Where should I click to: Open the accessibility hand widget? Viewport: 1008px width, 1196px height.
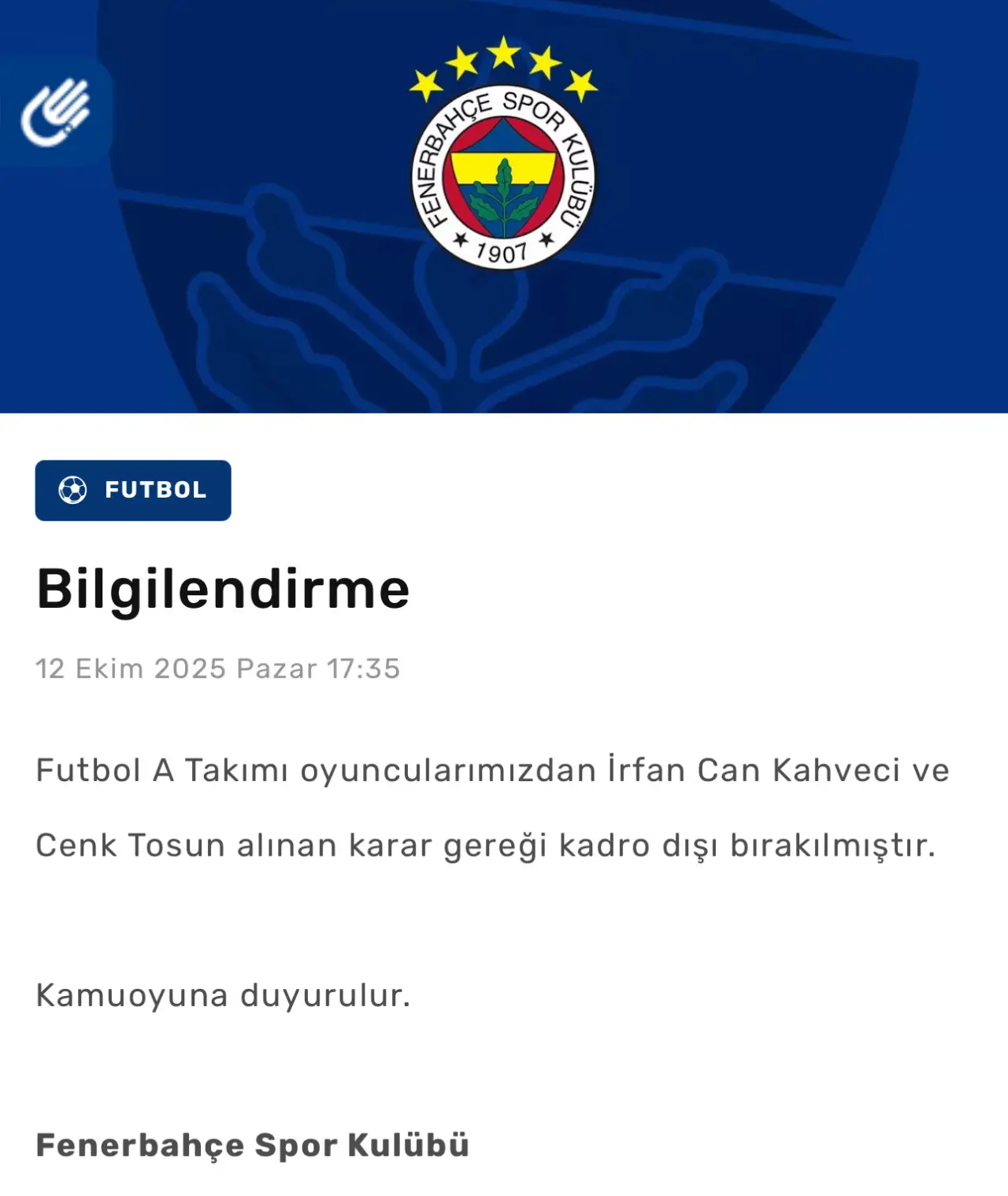click(54, 113)
